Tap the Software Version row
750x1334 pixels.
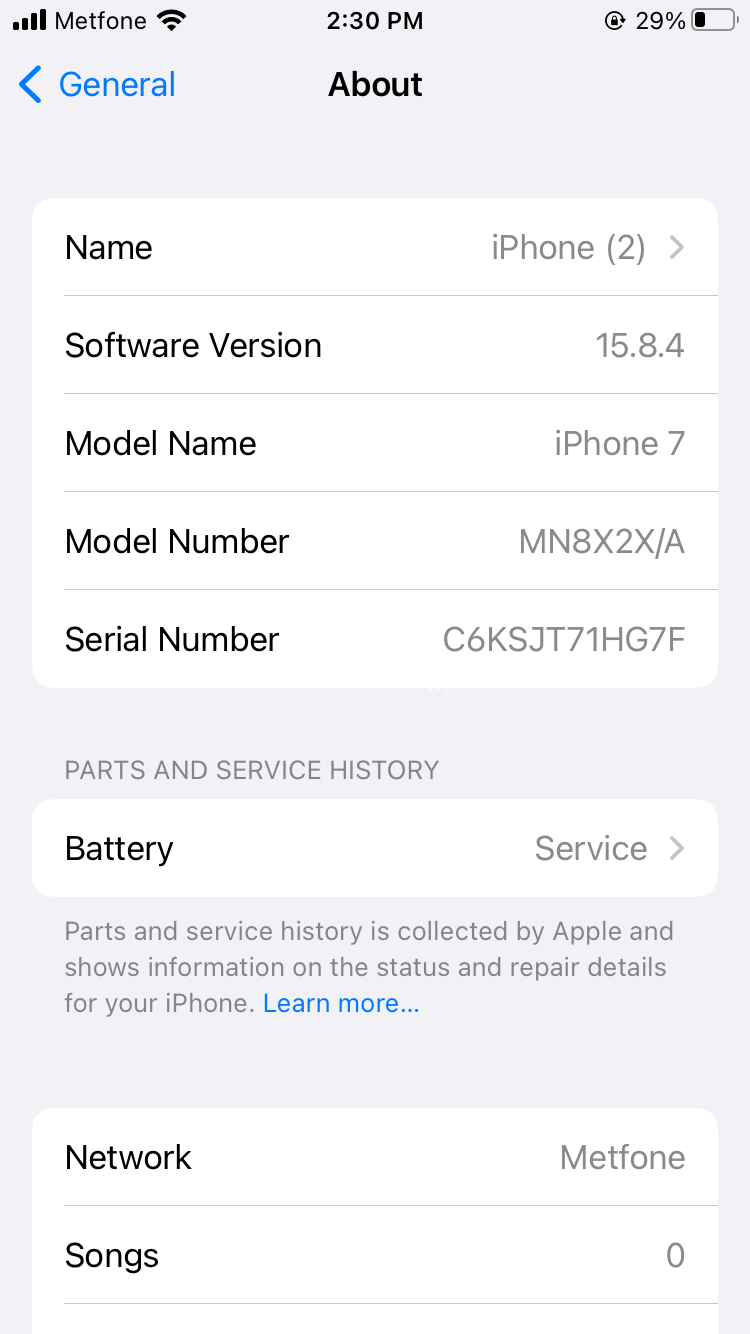coord(375,345)
